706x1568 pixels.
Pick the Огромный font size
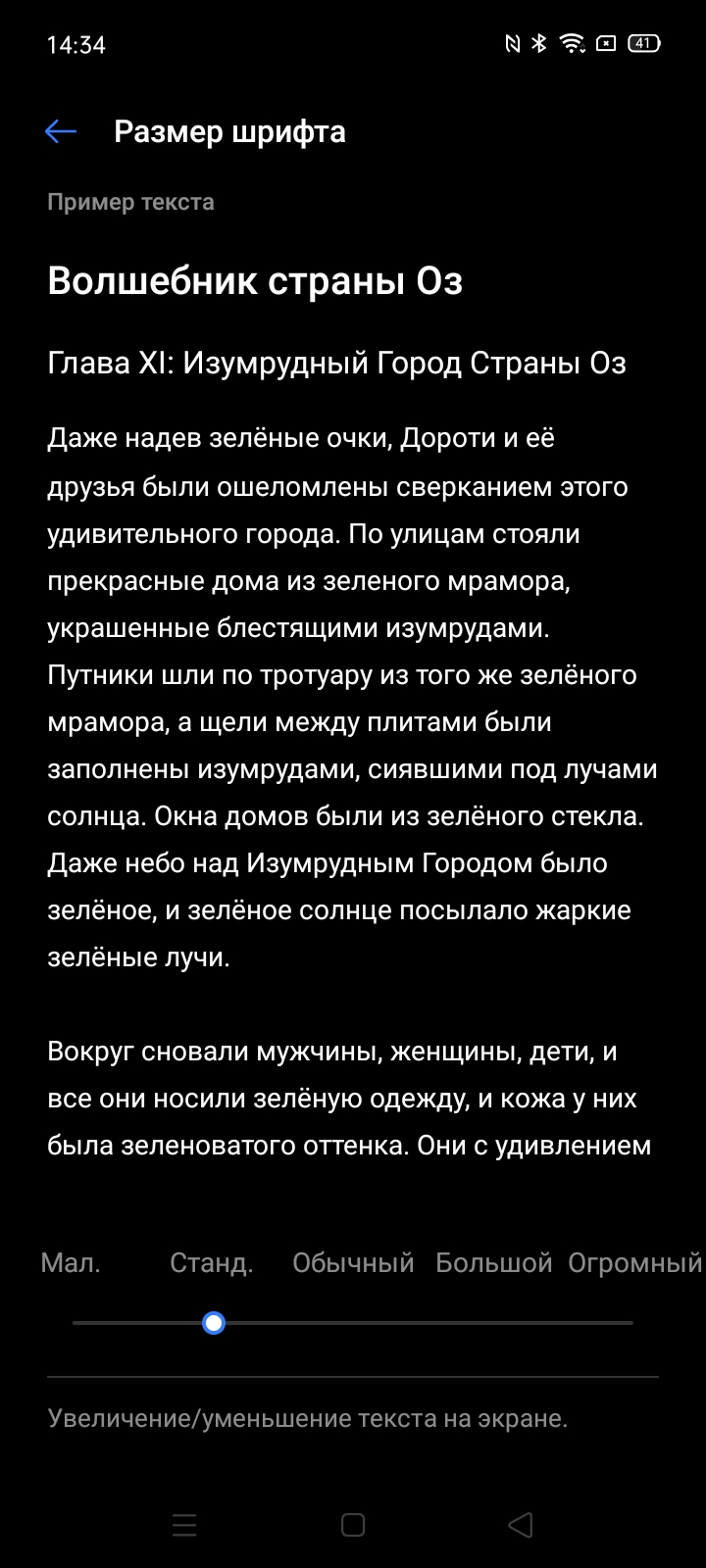click(x=635, y=1263)
